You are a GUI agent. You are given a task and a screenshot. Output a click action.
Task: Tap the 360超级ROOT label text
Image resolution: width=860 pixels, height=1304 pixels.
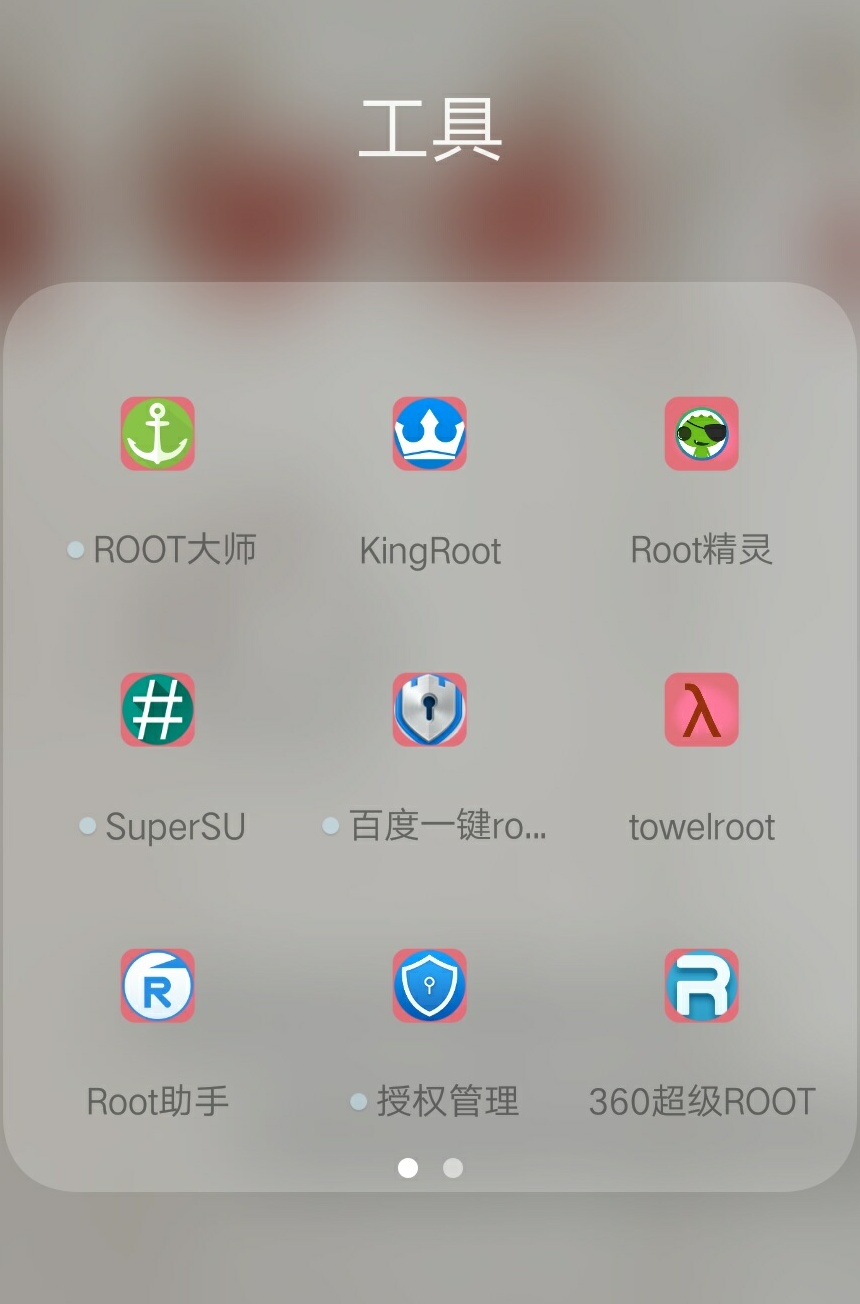click(701, 1100)
